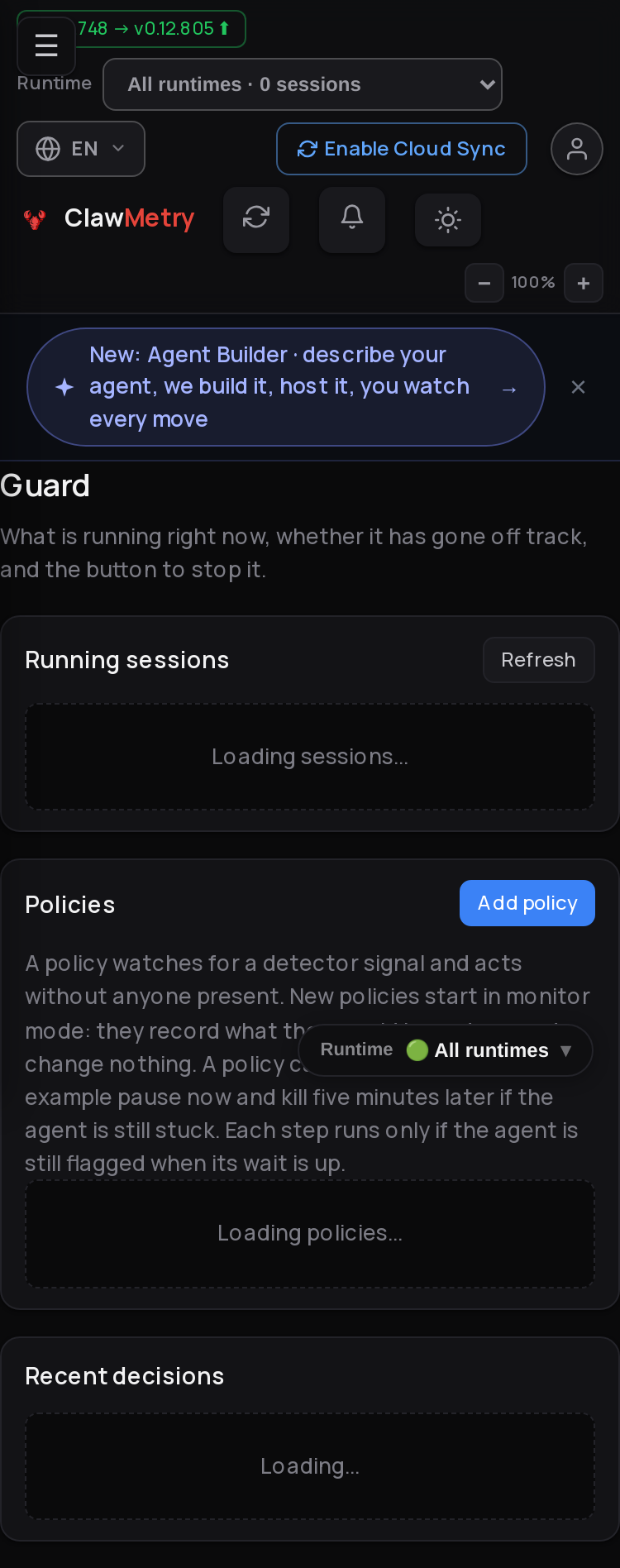
Task: Dismiss the Agent Builder banner
Action: 579,387
